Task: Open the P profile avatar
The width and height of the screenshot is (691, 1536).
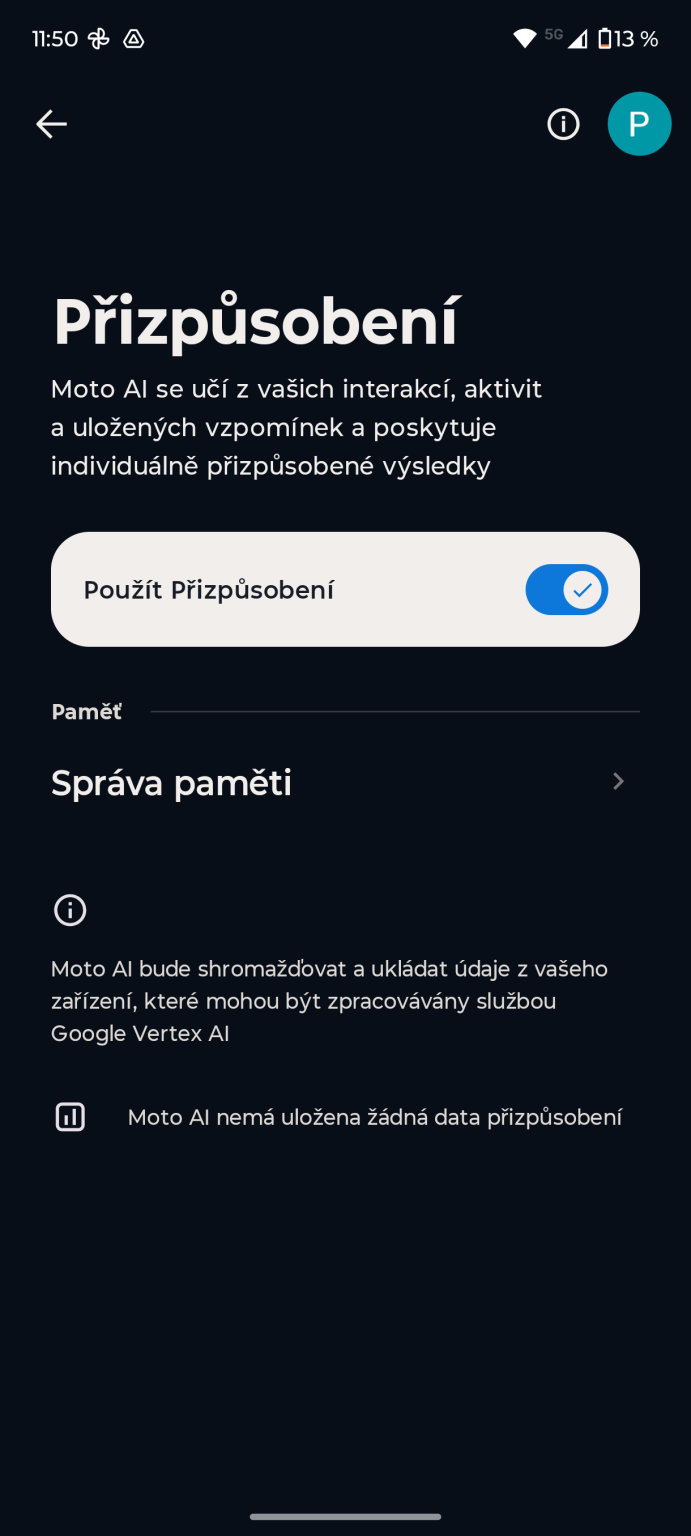Action: (639, 124)
